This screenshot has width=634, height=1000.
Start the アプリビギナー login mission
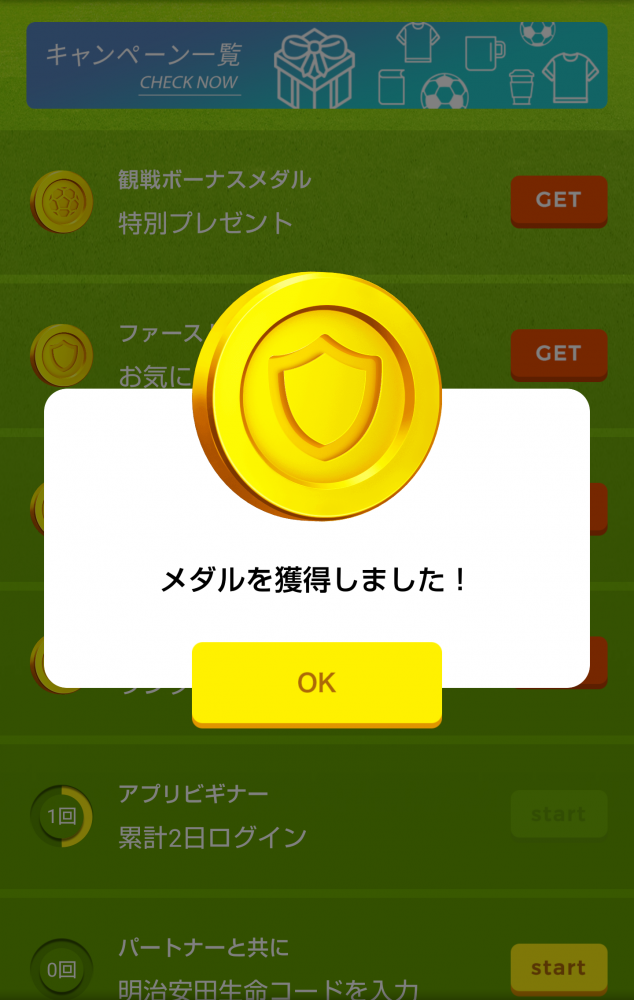558,814
